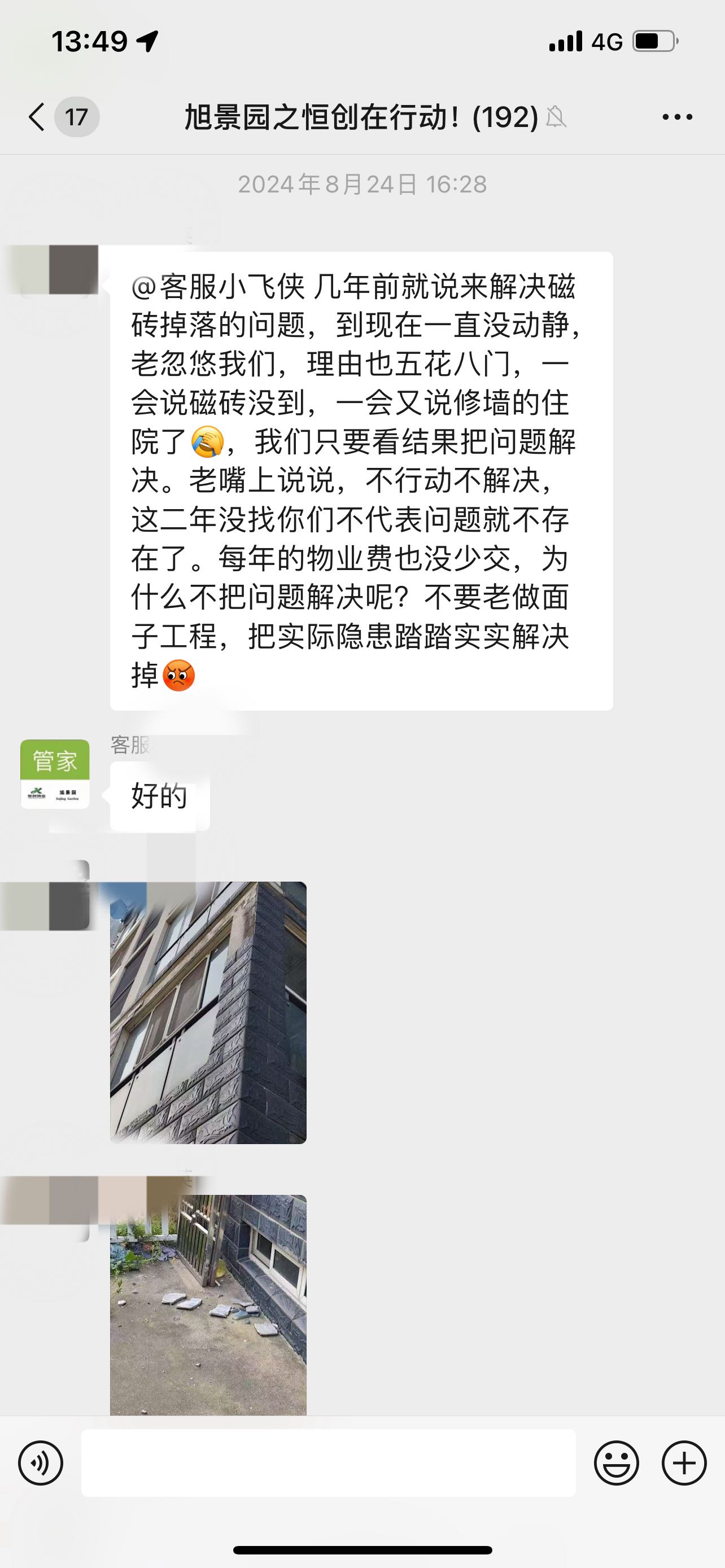This screenshot has width=725, height=1568.
Task: Open the photo of fallen tiles on ground
Action: pos(208,1304)
